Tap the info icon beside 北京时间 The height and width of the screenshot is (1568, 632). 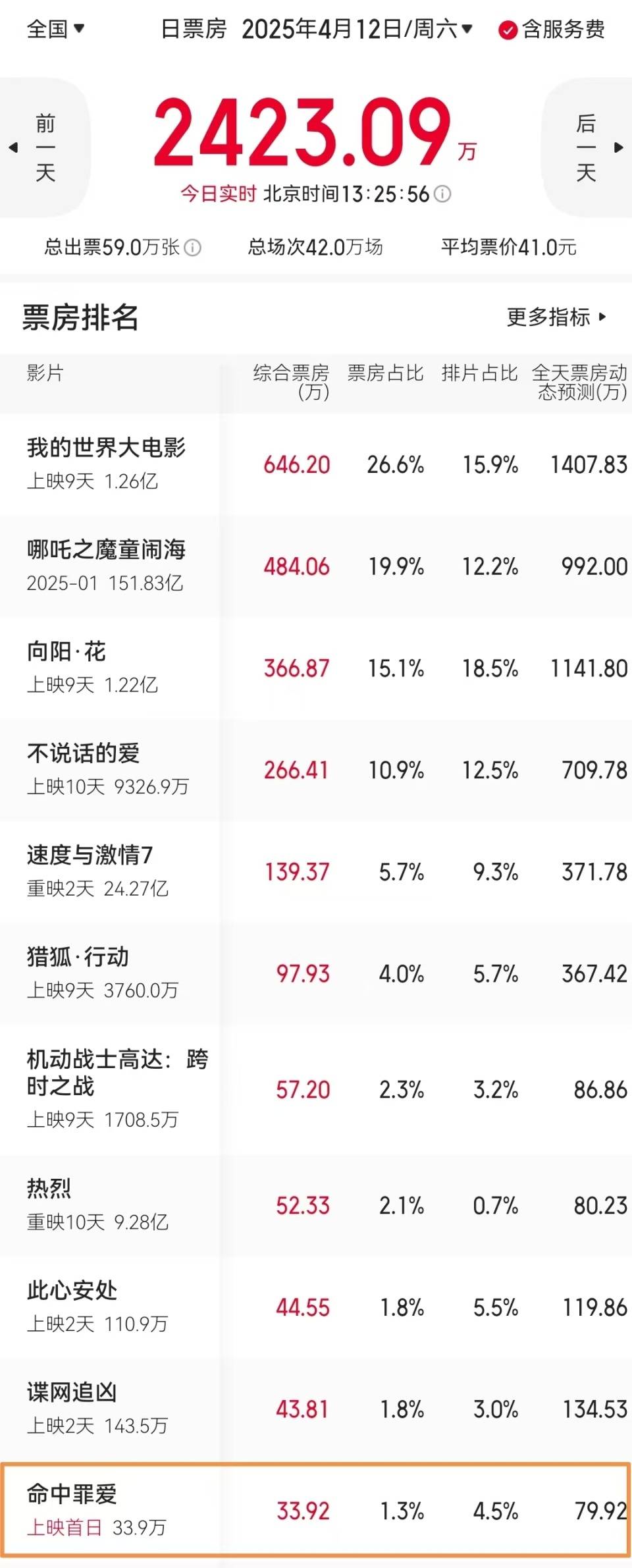[443, 194]
